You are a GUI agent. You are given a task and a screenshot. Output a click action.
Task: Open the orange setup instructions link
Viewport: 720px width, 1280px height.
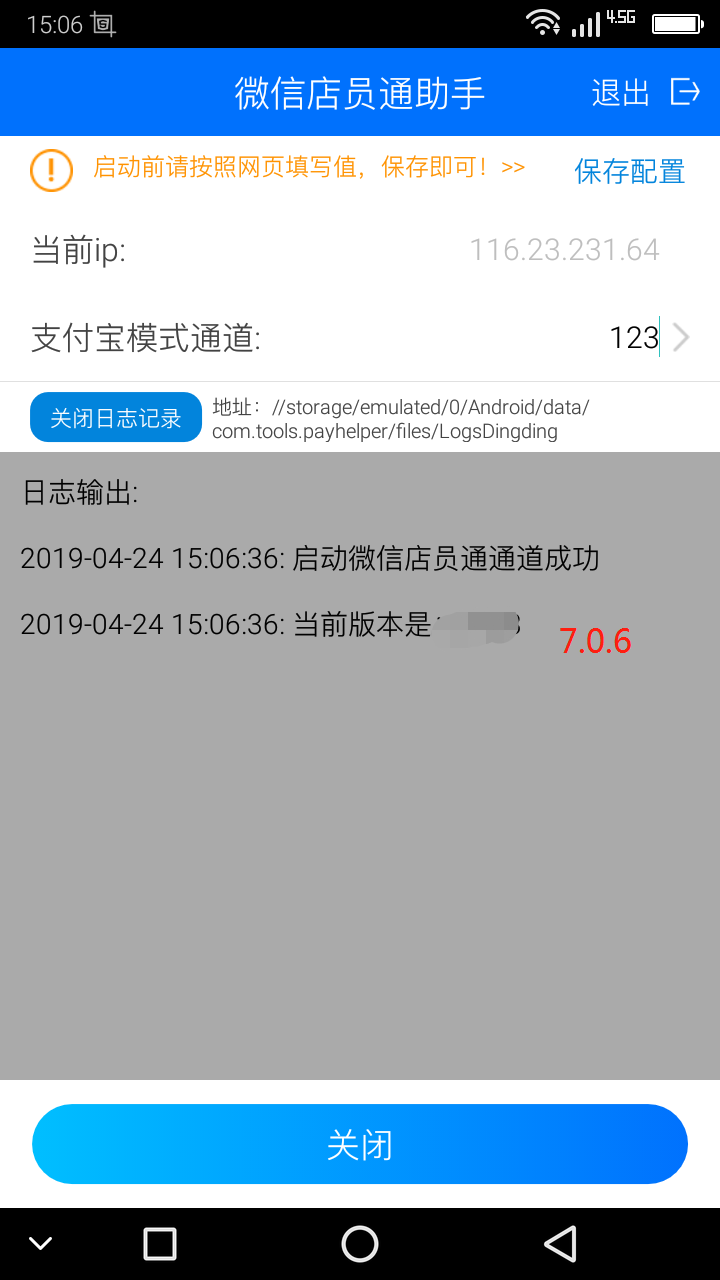click(x=309, y=167)
